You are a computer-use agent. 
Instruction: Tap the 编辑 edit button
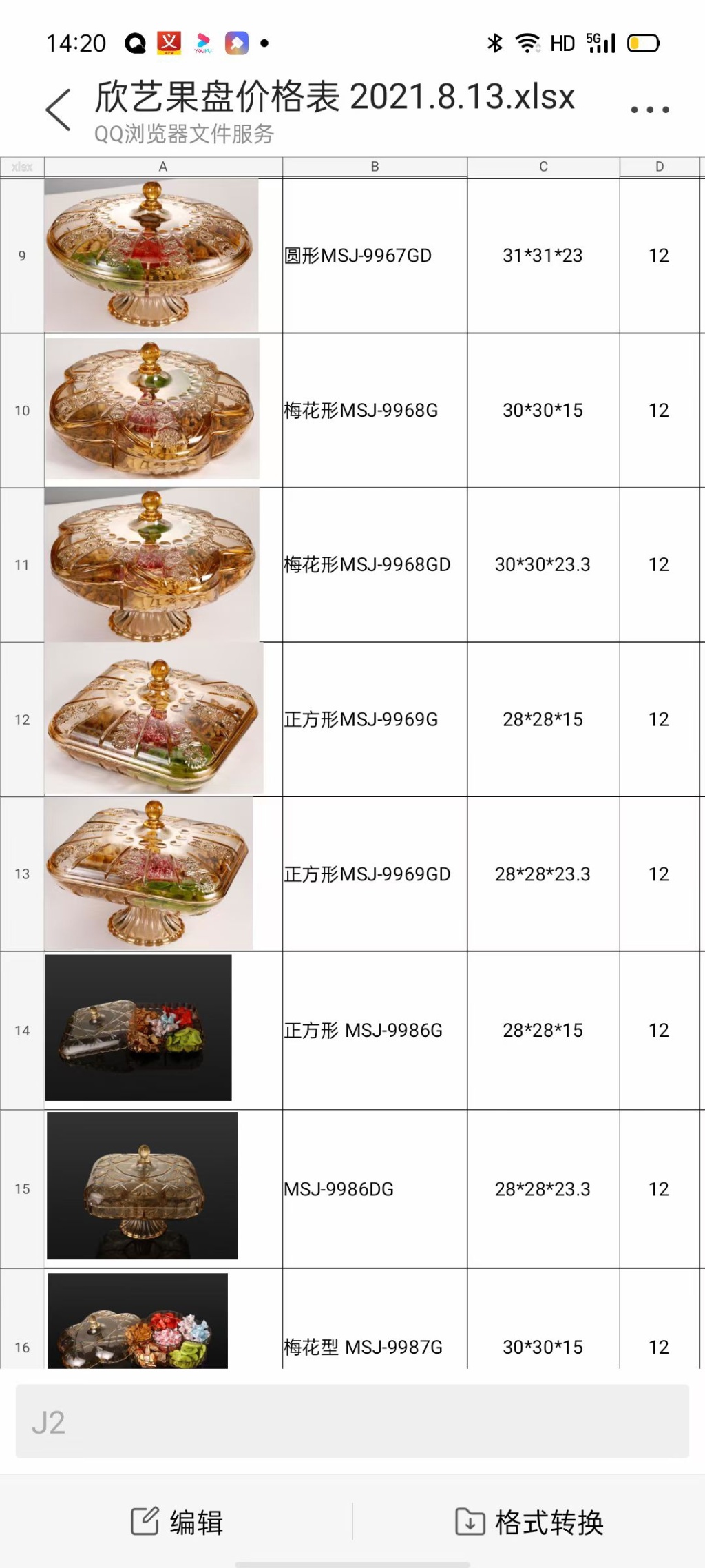click(178, 1522)
